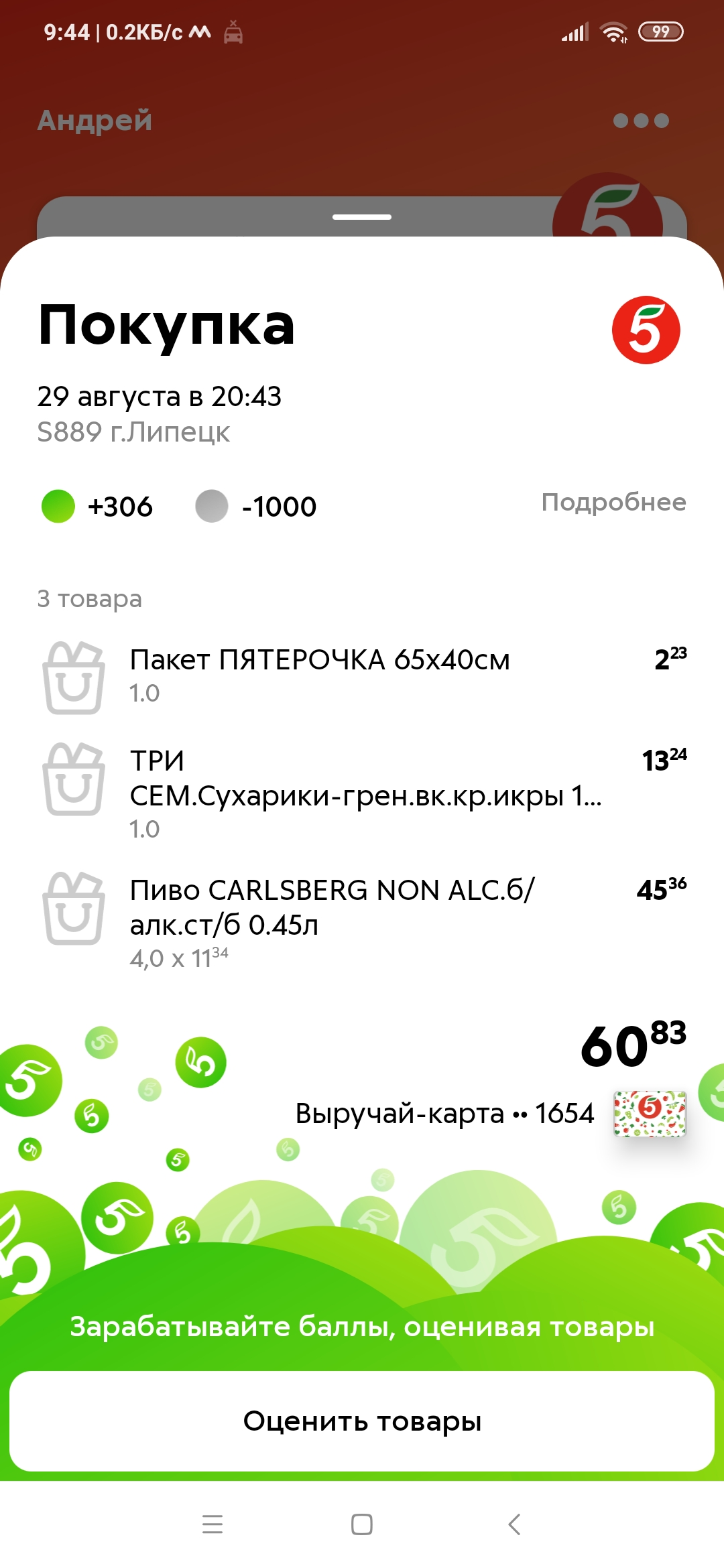The width and height of the screenshot is (724, 1568).
Task: Open the ТРИ СЕМ.Сухарики item
Action: point(362,792)
